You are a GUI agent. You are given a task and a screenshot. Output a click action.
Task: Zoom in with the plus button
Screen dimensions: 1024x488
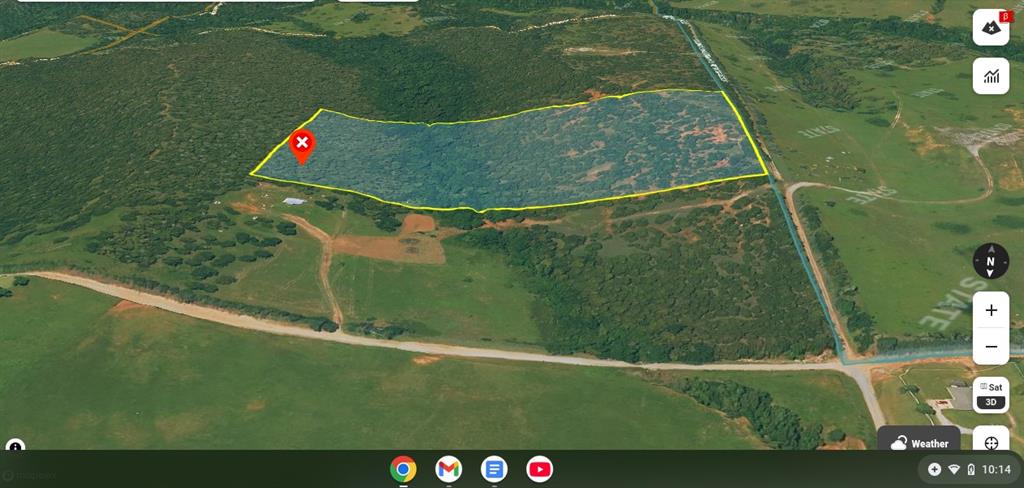coord(990,310)
